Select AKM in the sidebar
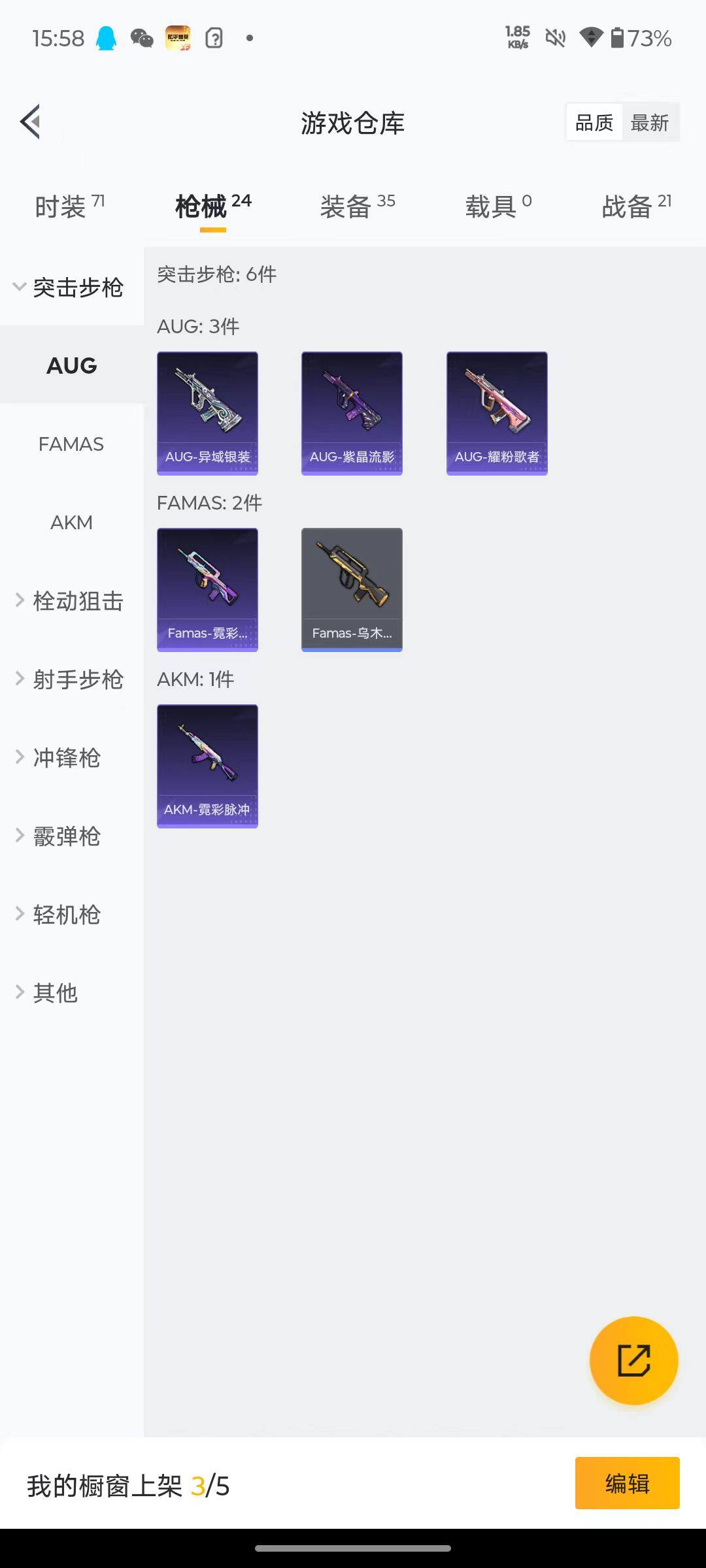The height and width of the screenshot is (1568, 706). click(71, 523)
